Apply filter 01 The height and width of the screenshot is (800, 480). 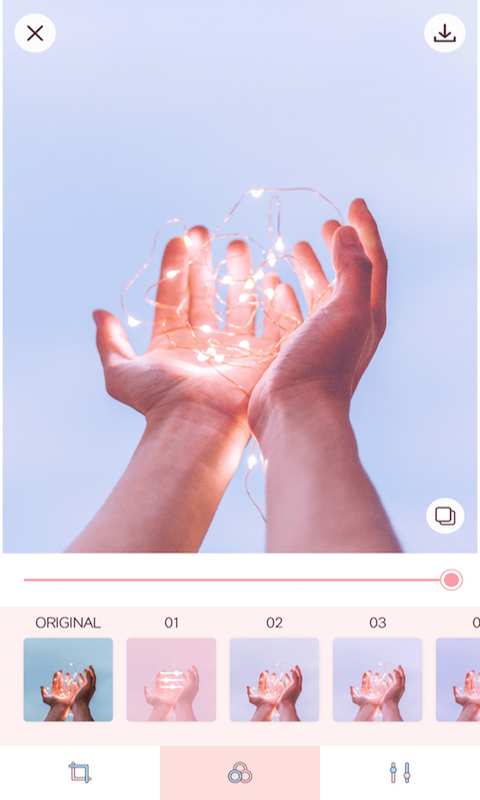(171, 679)
